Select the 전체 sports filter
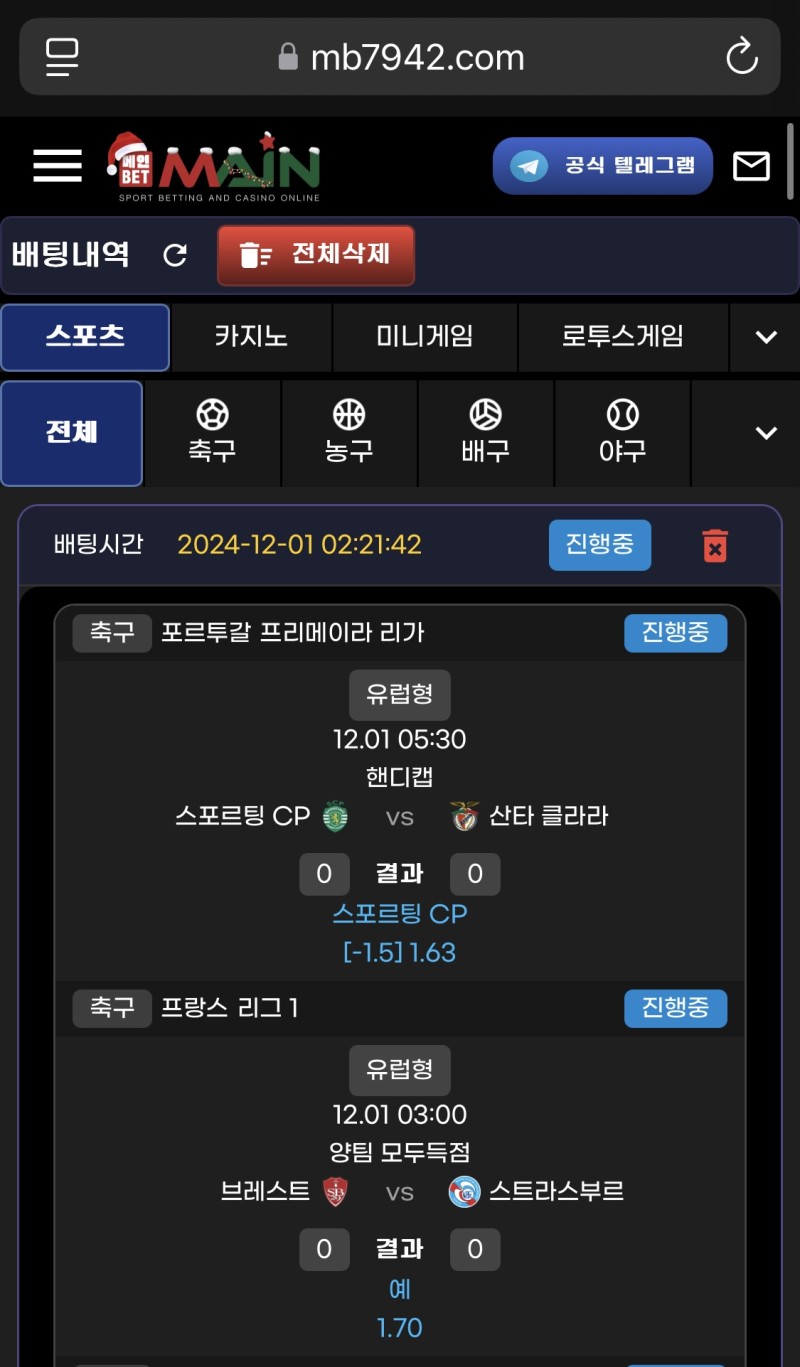Screen dimensions: 800x1367 [x=72, y=432]
